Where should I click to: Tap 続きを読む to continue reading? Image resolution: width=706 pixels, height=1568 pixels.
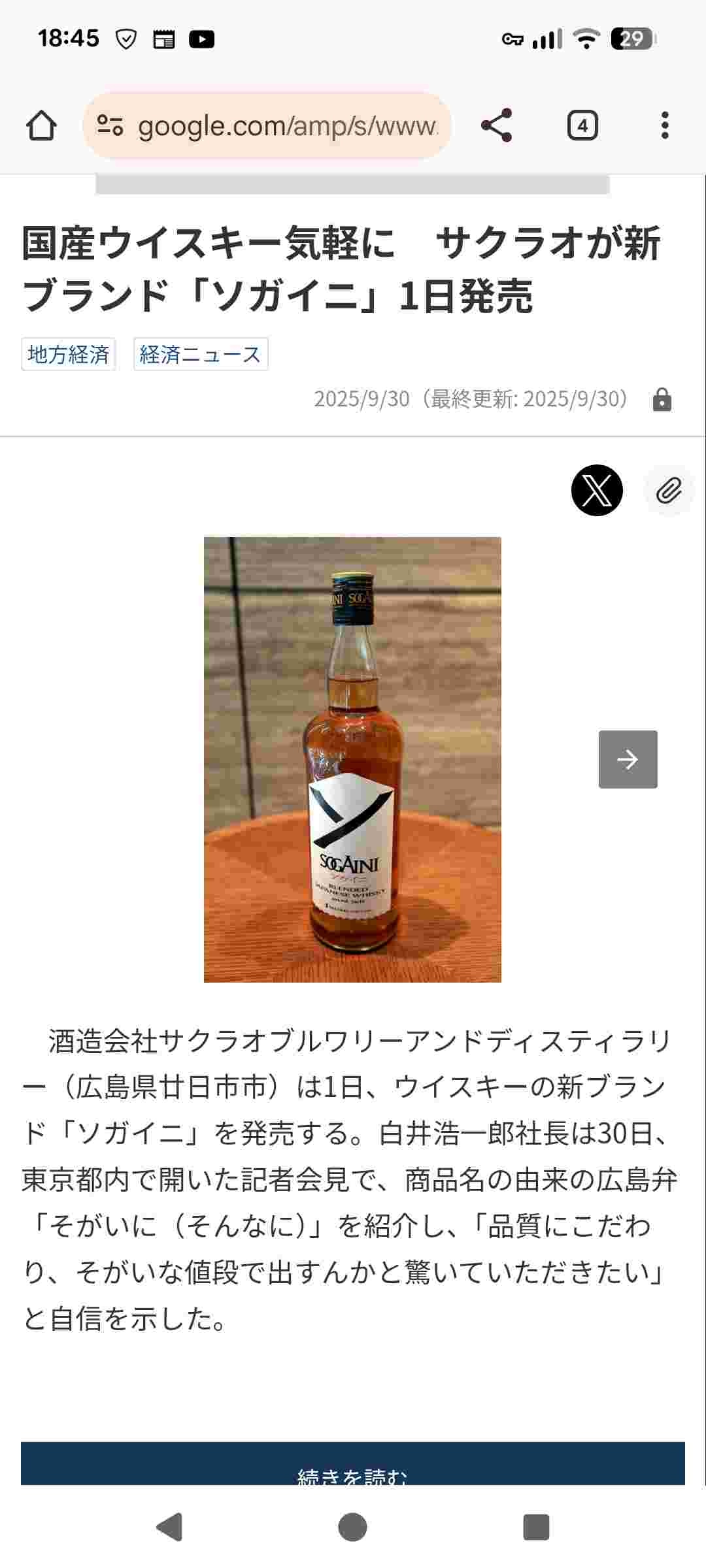coord(352,1468)
